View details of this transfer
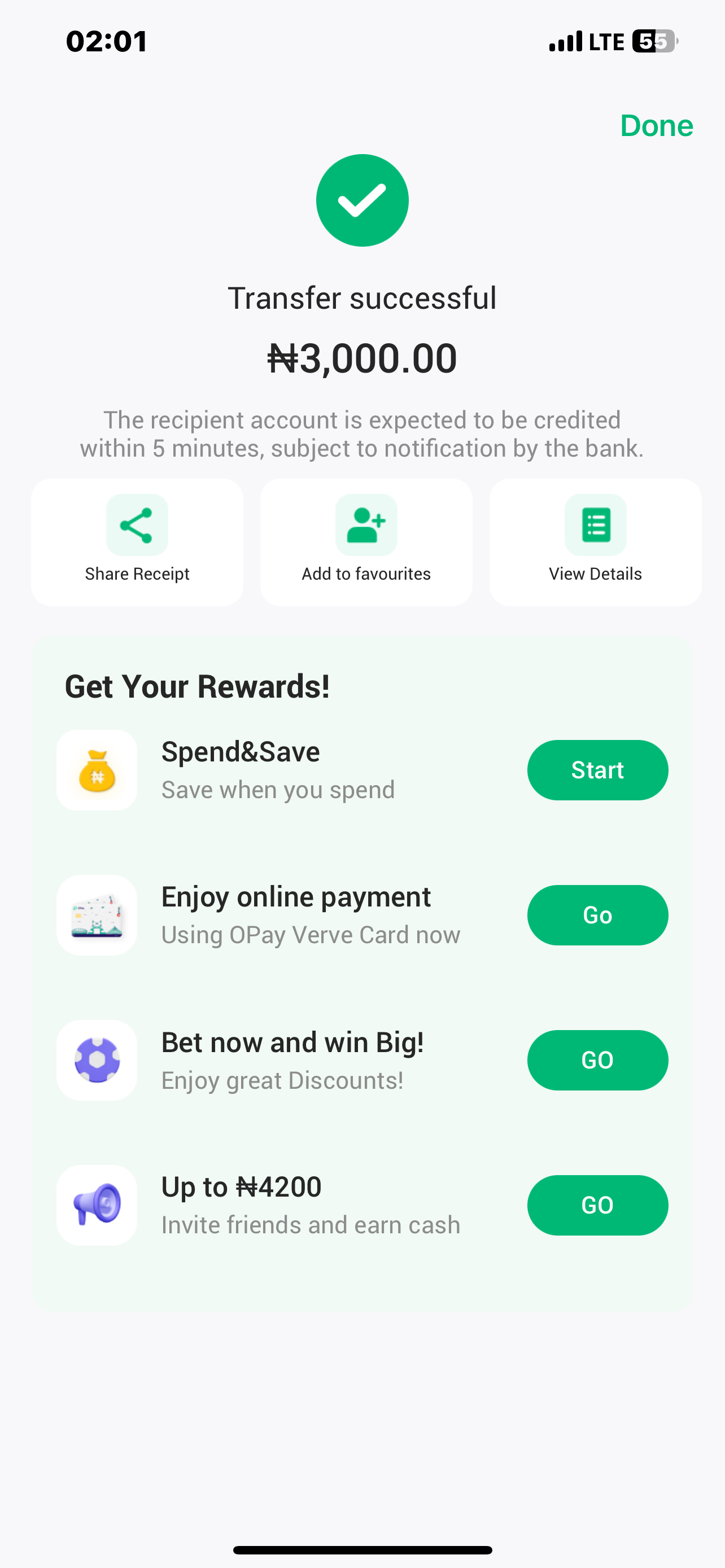 point(595,541)
